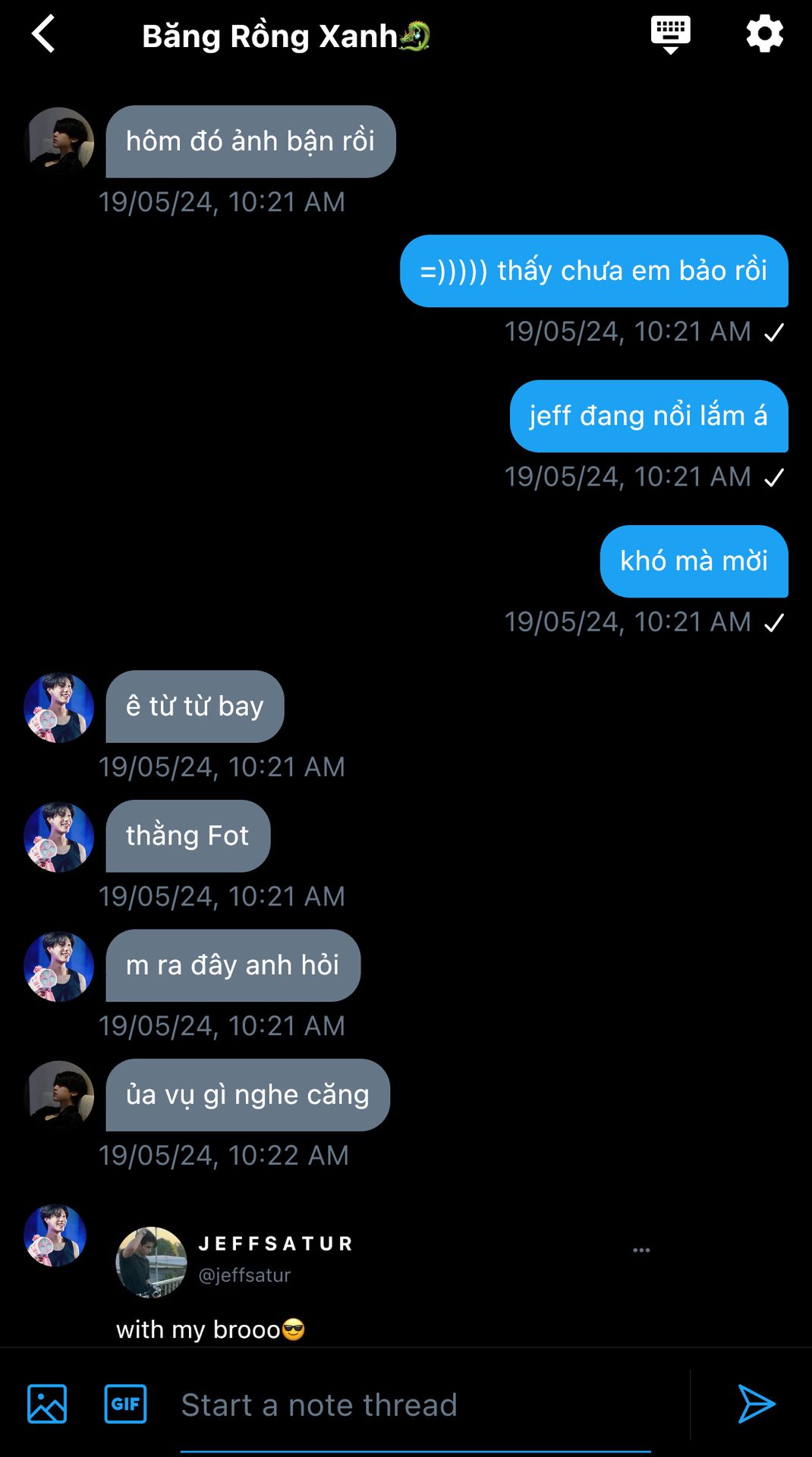Open the GIF picker

[x=125, y=1404]
